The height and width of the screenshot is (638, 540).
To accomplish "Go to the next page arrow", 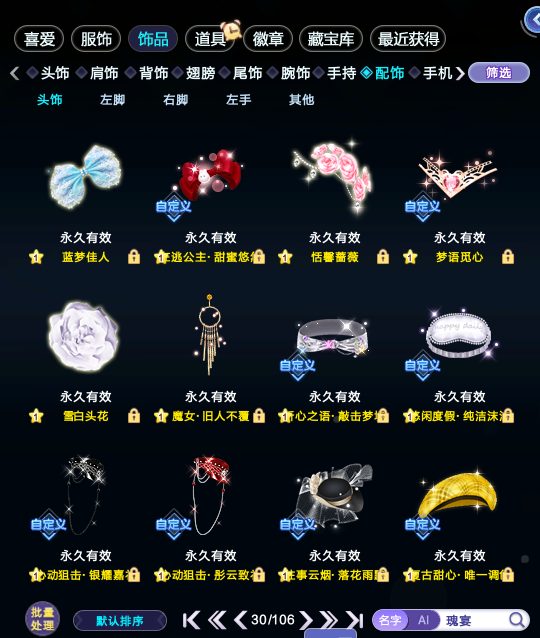I will (x=306, y=620).
